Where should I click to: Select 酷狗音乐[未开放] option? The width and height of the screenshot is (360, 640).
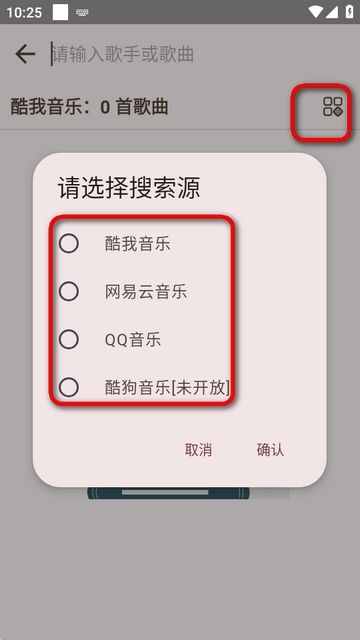(x=144, y=387)
